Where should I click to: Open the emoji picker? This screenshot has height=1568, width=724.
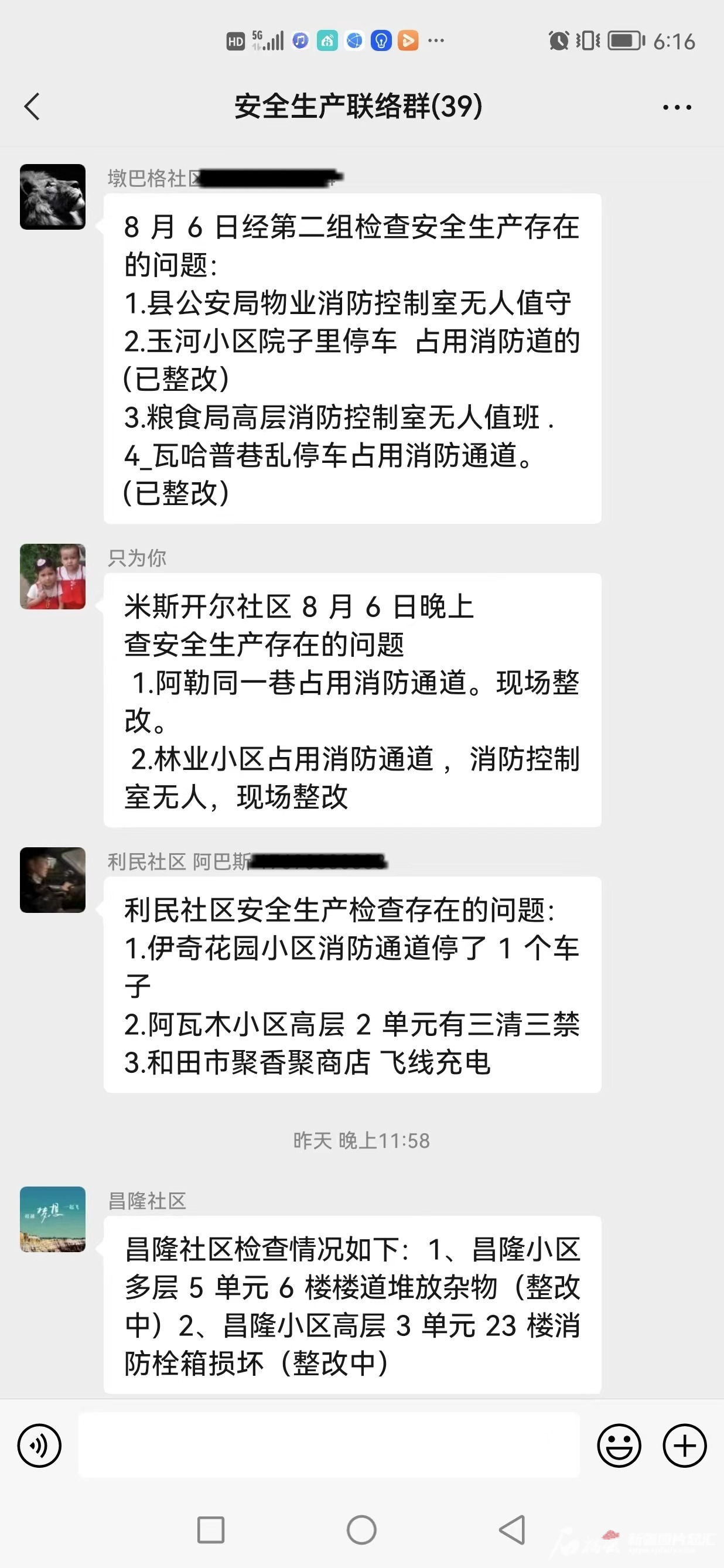pos(619,1446)
